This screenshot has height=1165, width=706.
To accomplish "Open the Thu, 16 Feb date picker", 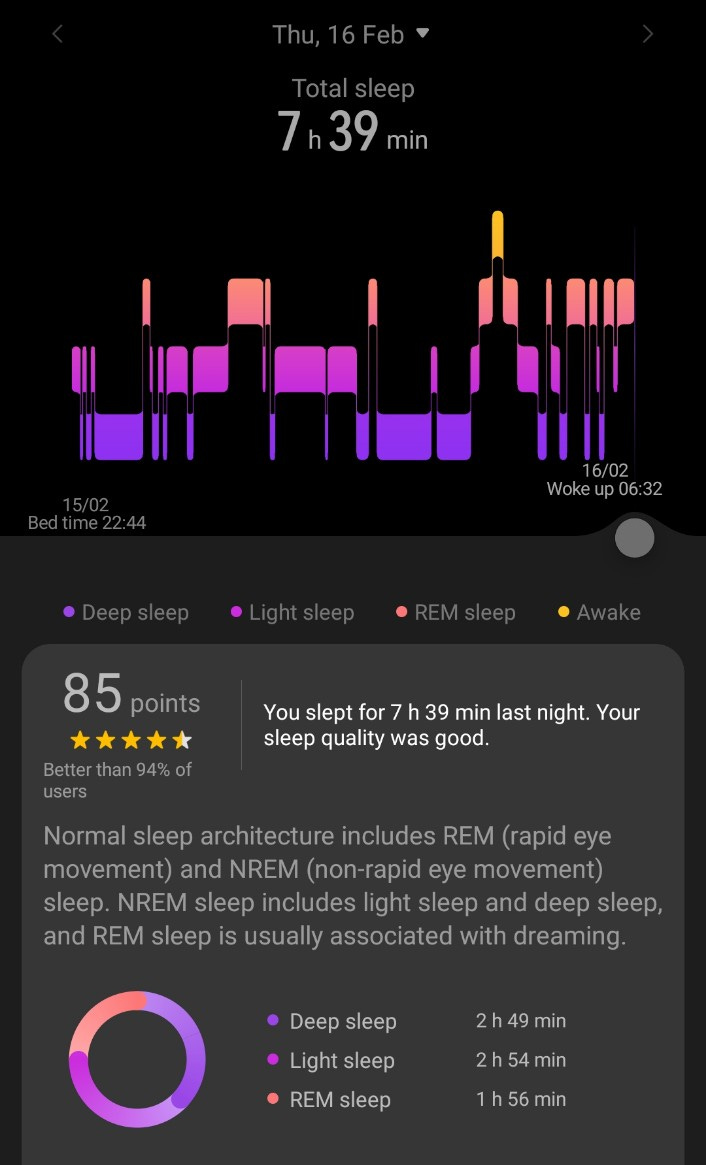I will 351,34.
